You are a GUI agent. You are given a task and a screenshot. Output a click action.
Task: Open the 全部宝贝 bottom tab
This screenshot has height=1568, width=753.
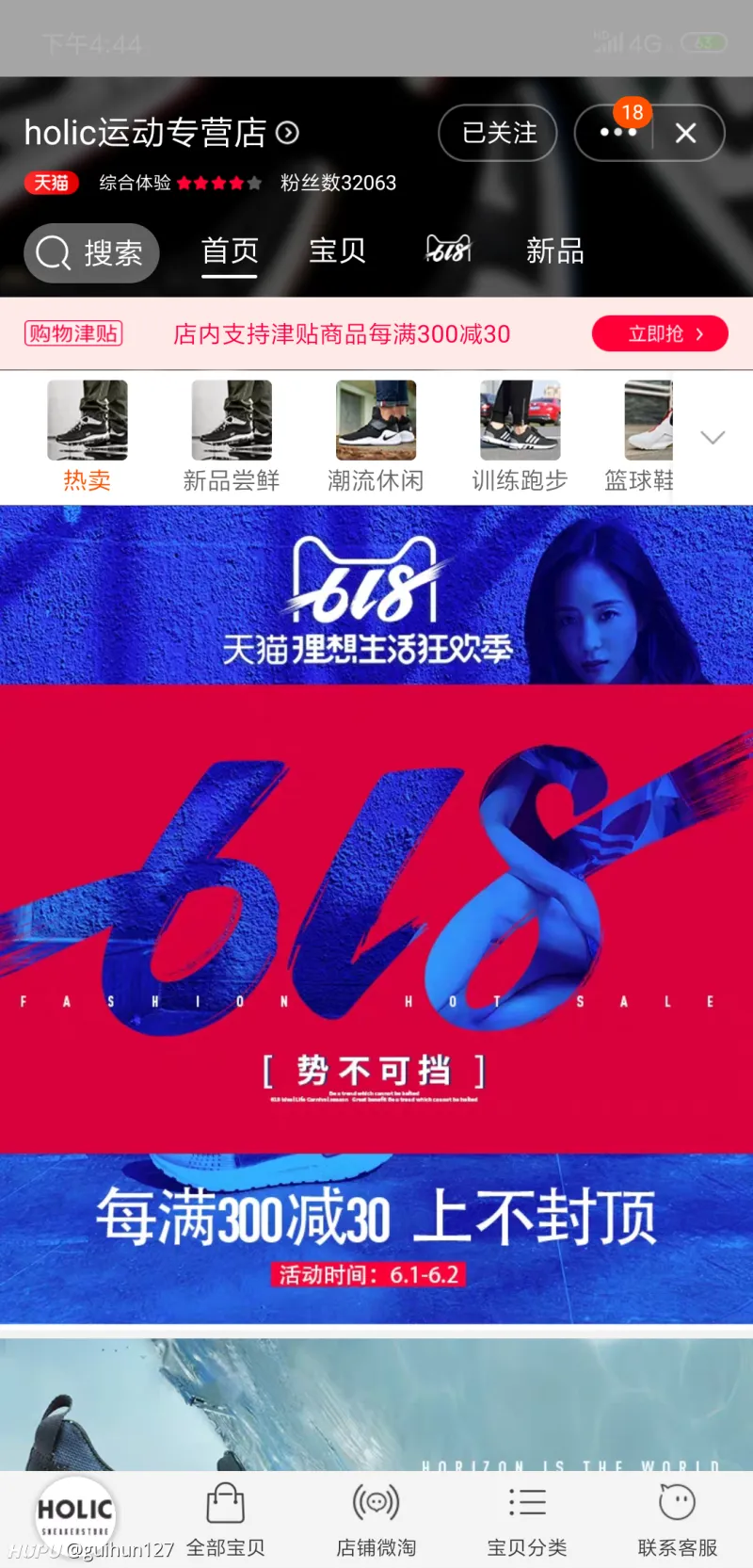(226, 1519)
